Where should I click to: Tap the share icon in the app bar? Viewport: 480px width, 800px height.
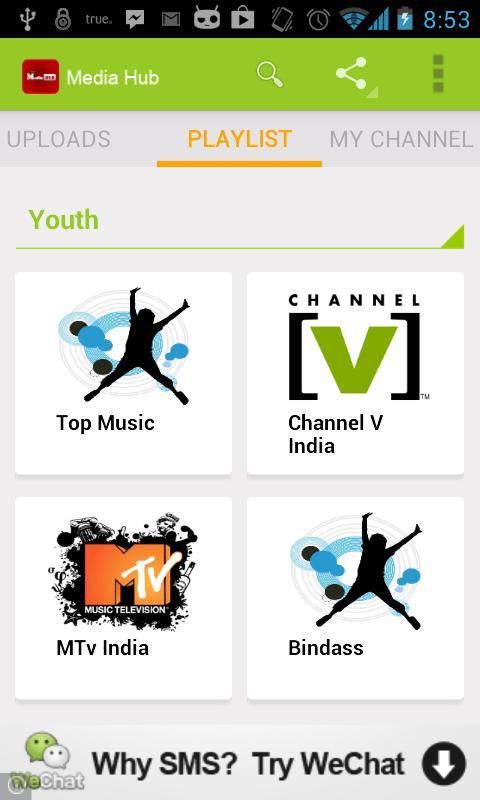click(351, 73)
